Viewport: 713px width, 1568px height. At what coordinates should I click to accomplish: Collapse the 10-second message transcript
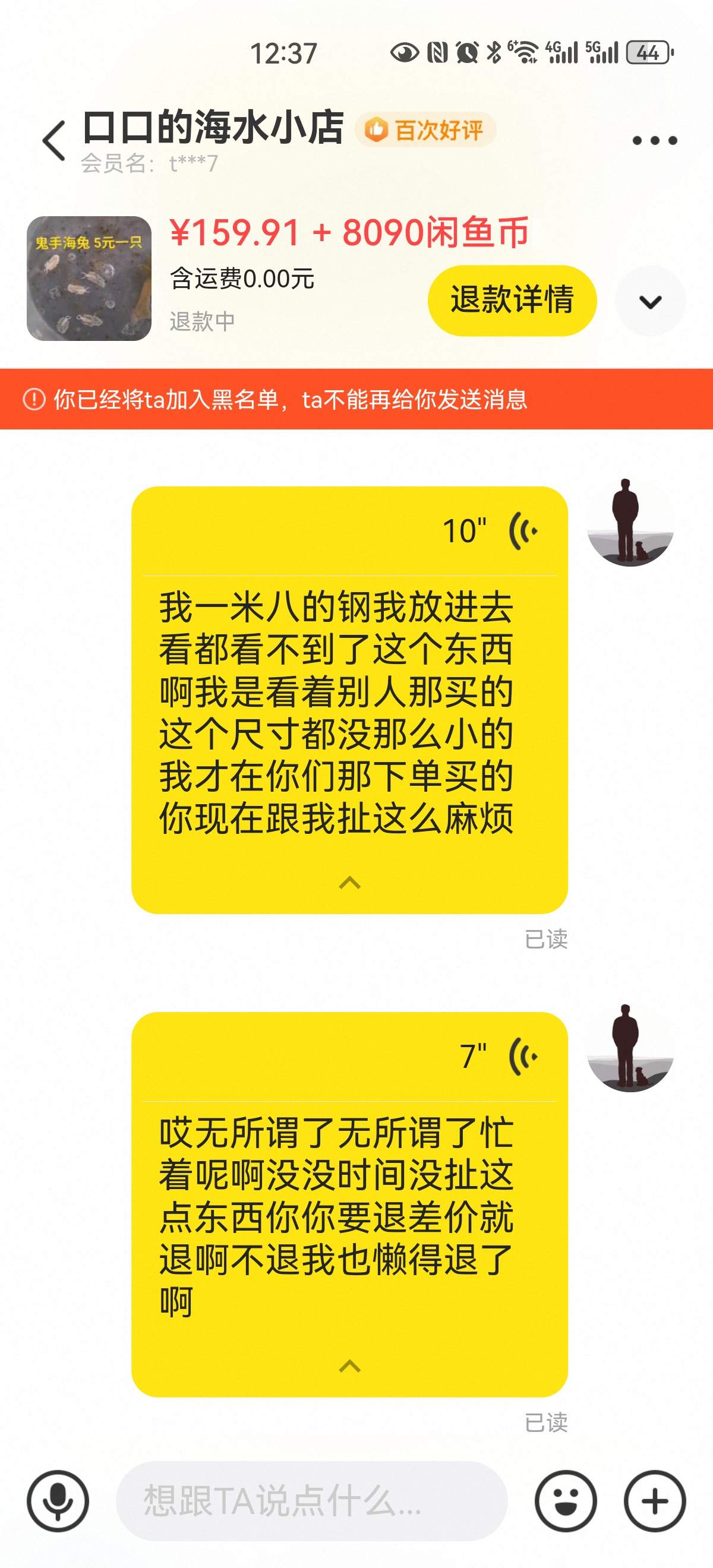pos(349,883)
